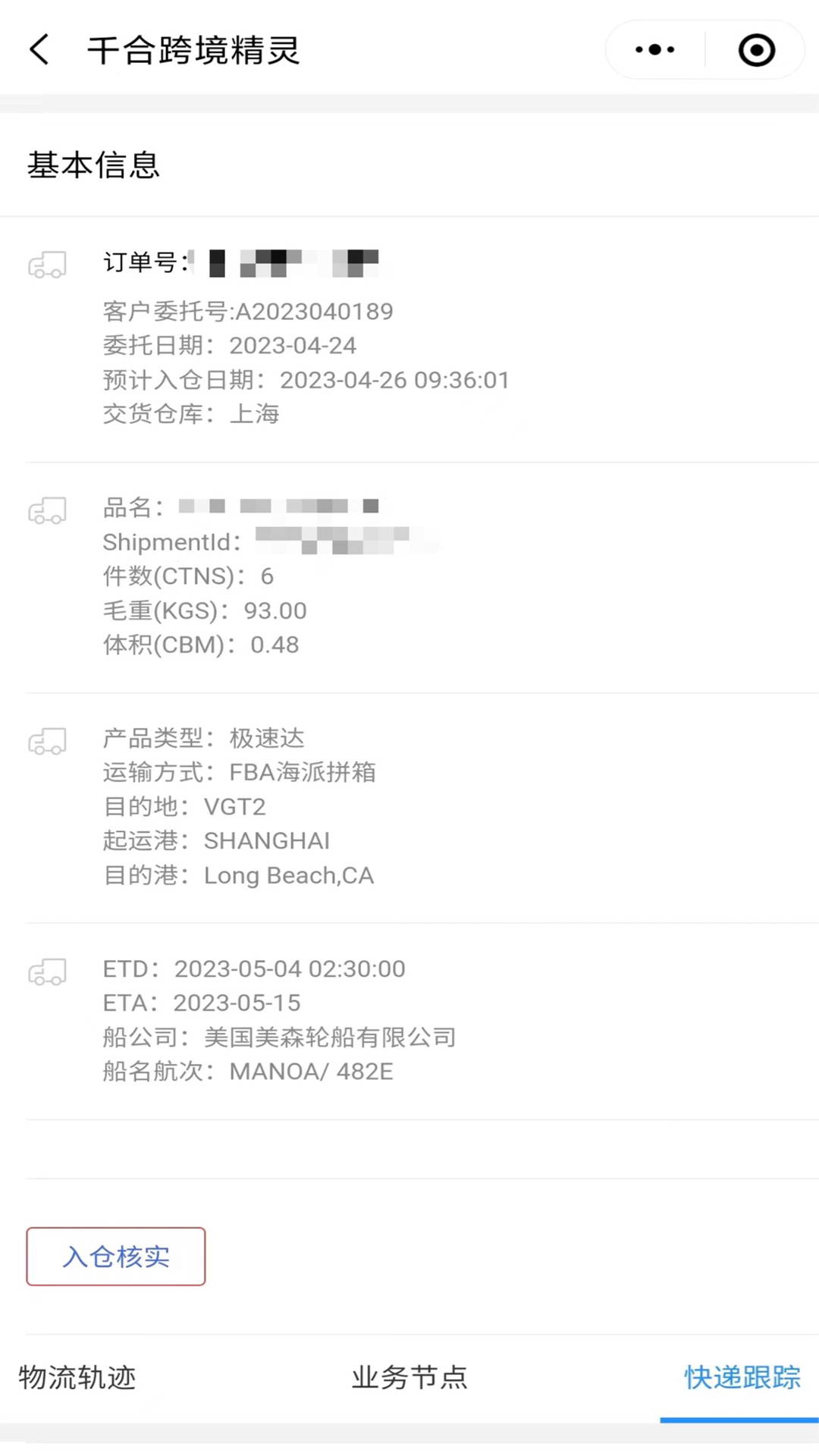Click the truck icon beside 产品类型 section
Screen dimensions: 819x1456
click(47, 741)
